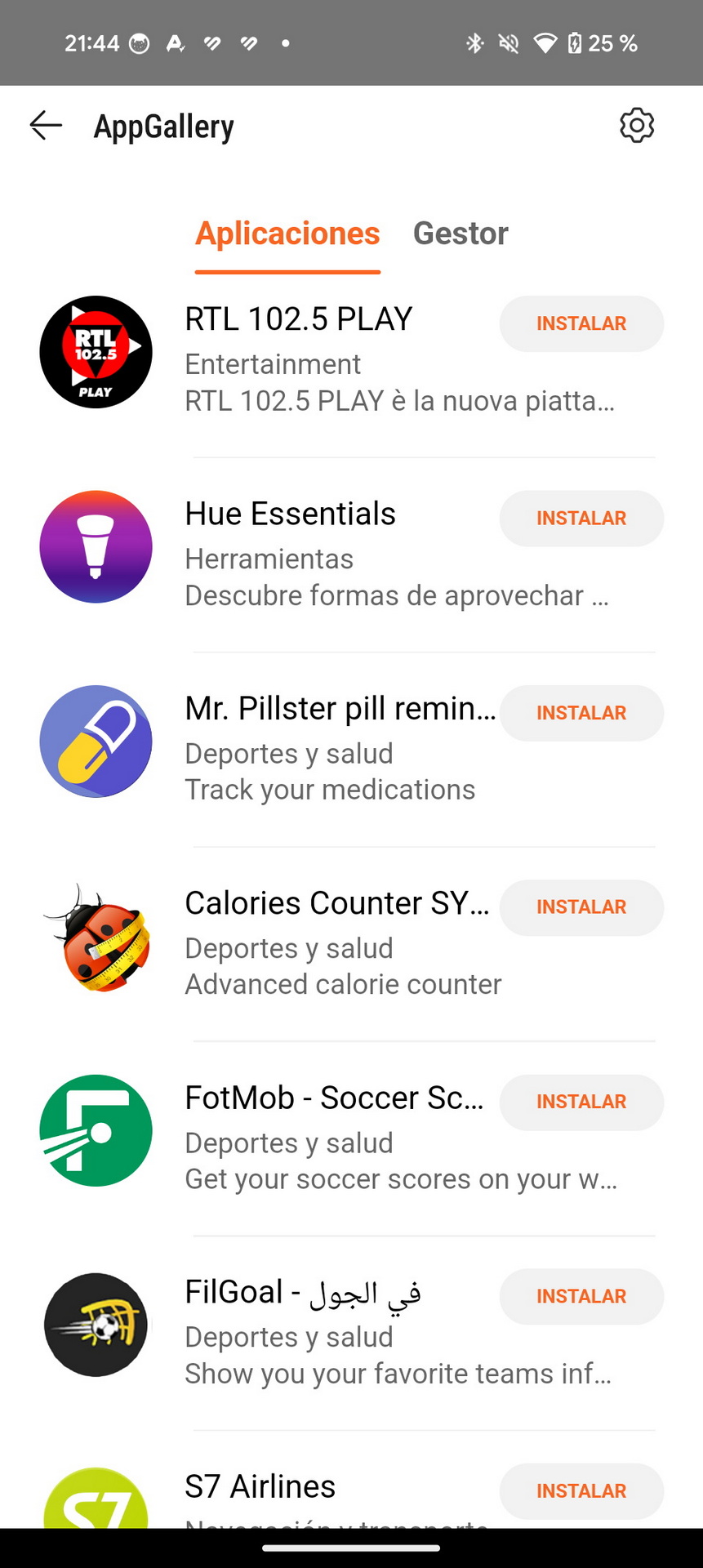
Task: Install Mr. Pillster pill reminder
Action: [581, 713]
